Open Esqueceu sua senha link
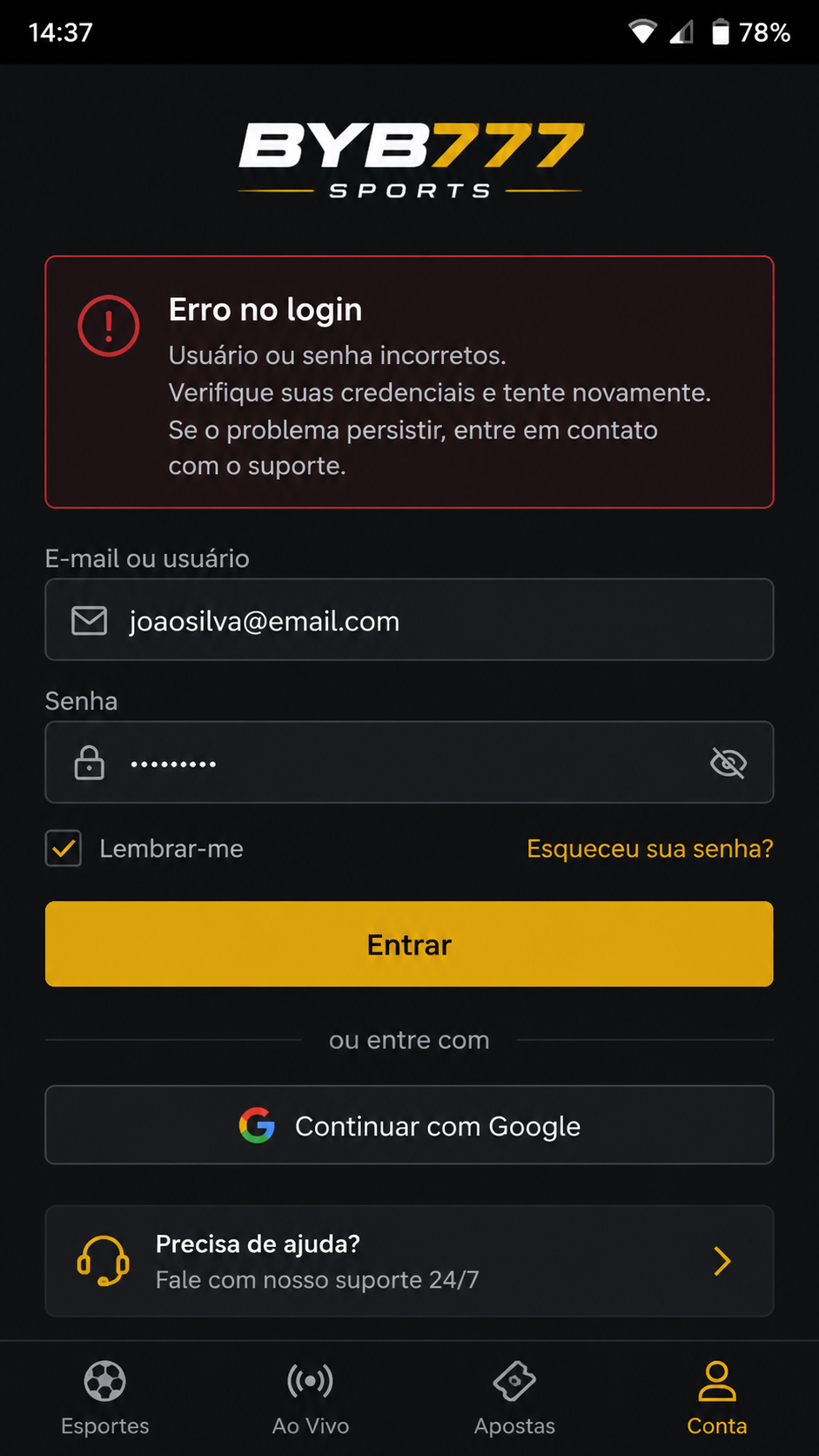Image resolution: width=819 pixels, height=1456 pixels. [x=650, y=848]
